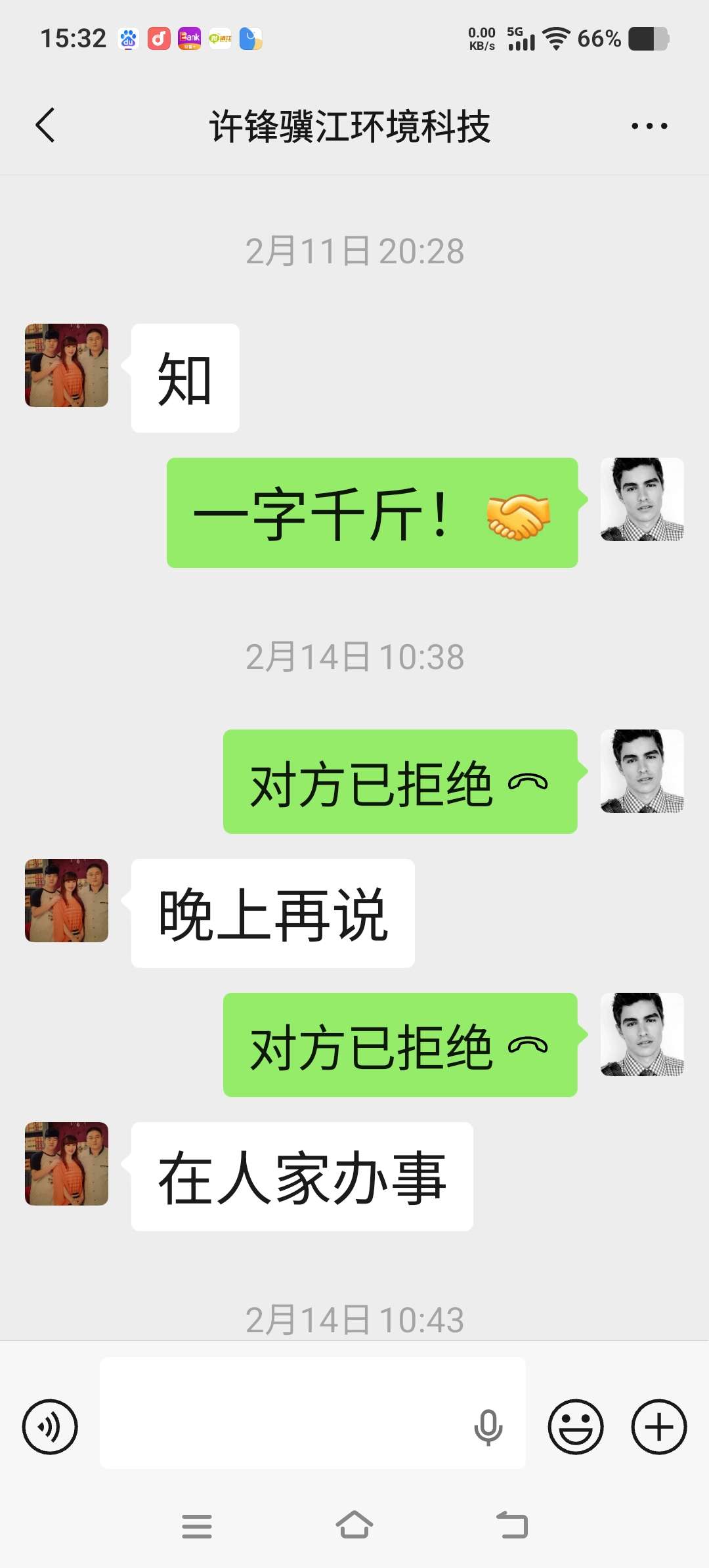Tap the microphone dictation icon
Viewport: 709px width, 1568px height.
488,1427
